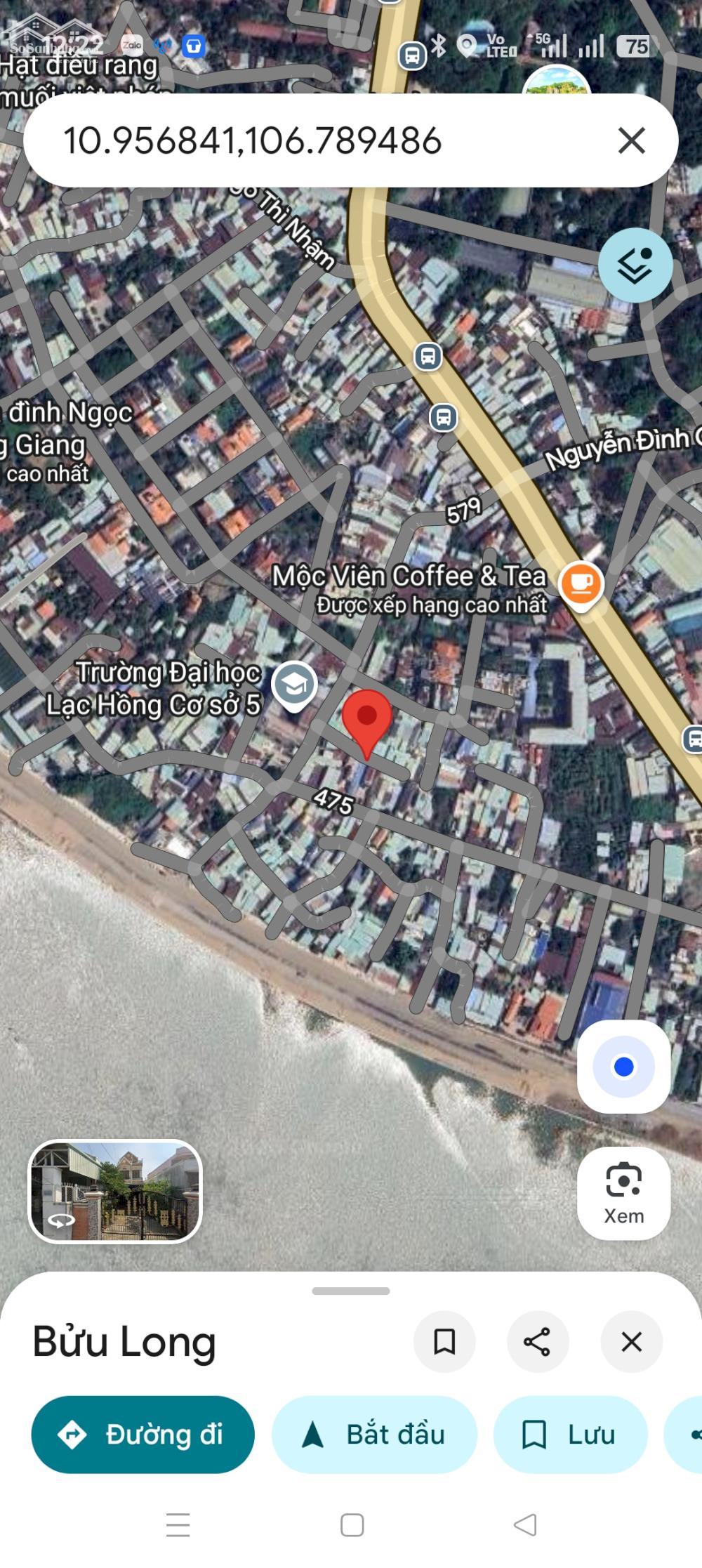Open the Street View thumbnail
702x1568 pixels.
[x=115, y=1191]
